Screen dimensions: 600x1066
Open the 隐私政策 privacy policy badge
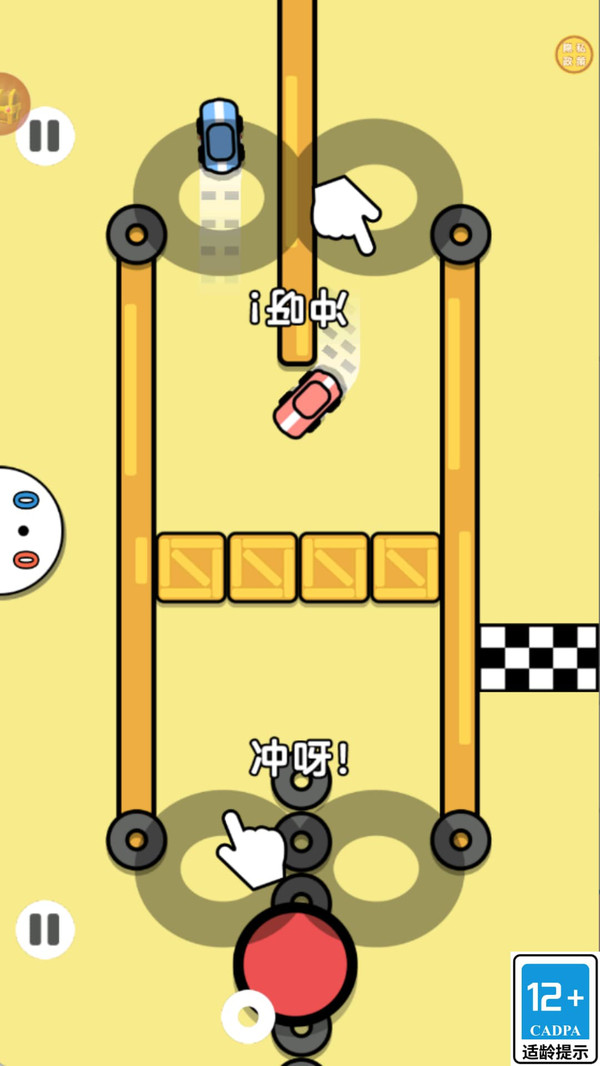click(574, 54)
